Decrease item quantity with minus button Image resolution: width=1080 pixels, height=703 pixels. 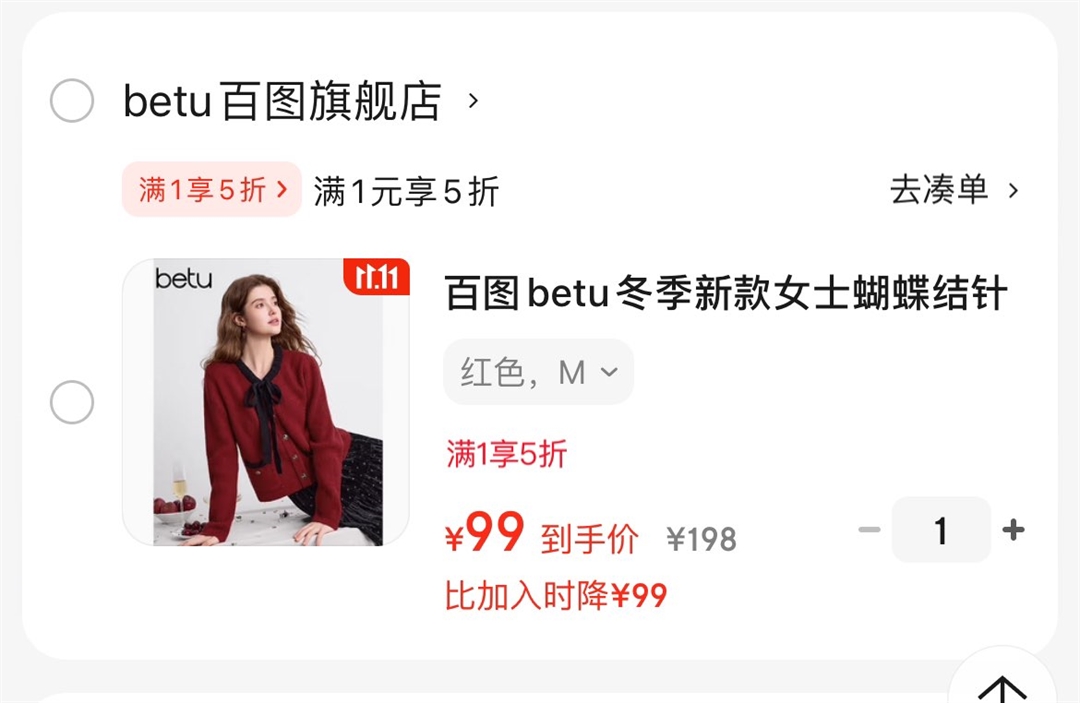click(869, 530)
